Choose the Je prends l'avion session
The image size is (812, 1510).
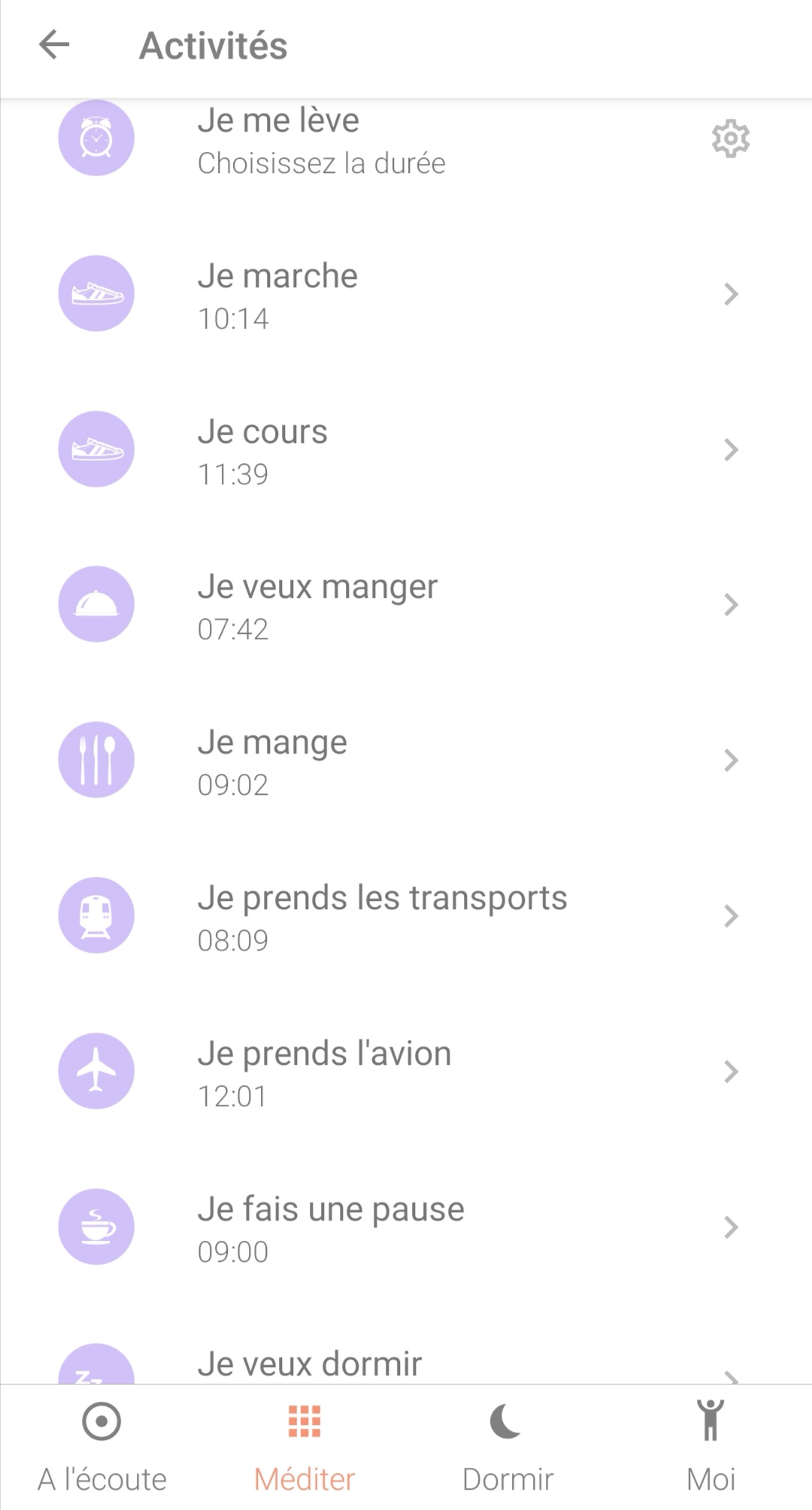406,1072
